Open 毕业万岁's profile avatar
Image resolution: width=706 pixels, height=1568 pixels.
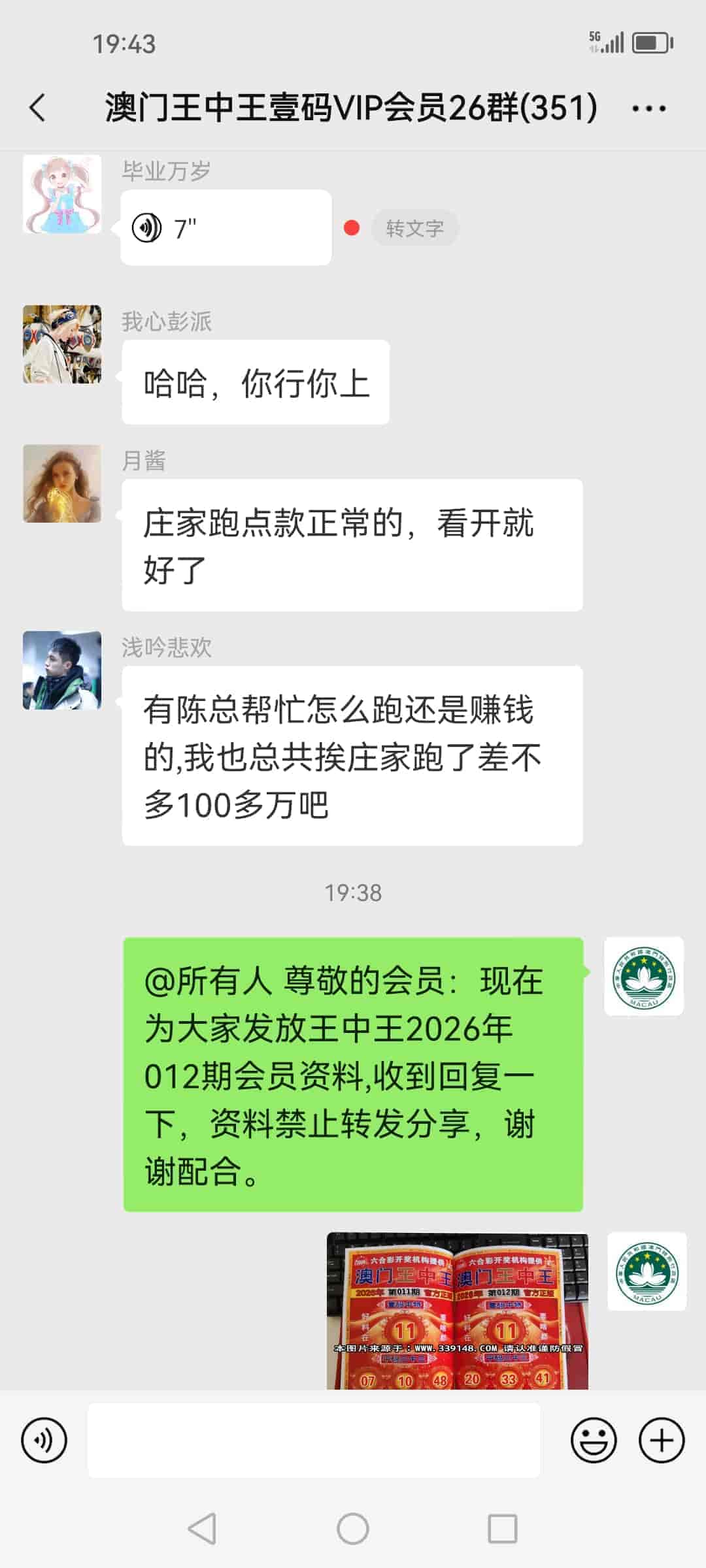tap(62, 194)
